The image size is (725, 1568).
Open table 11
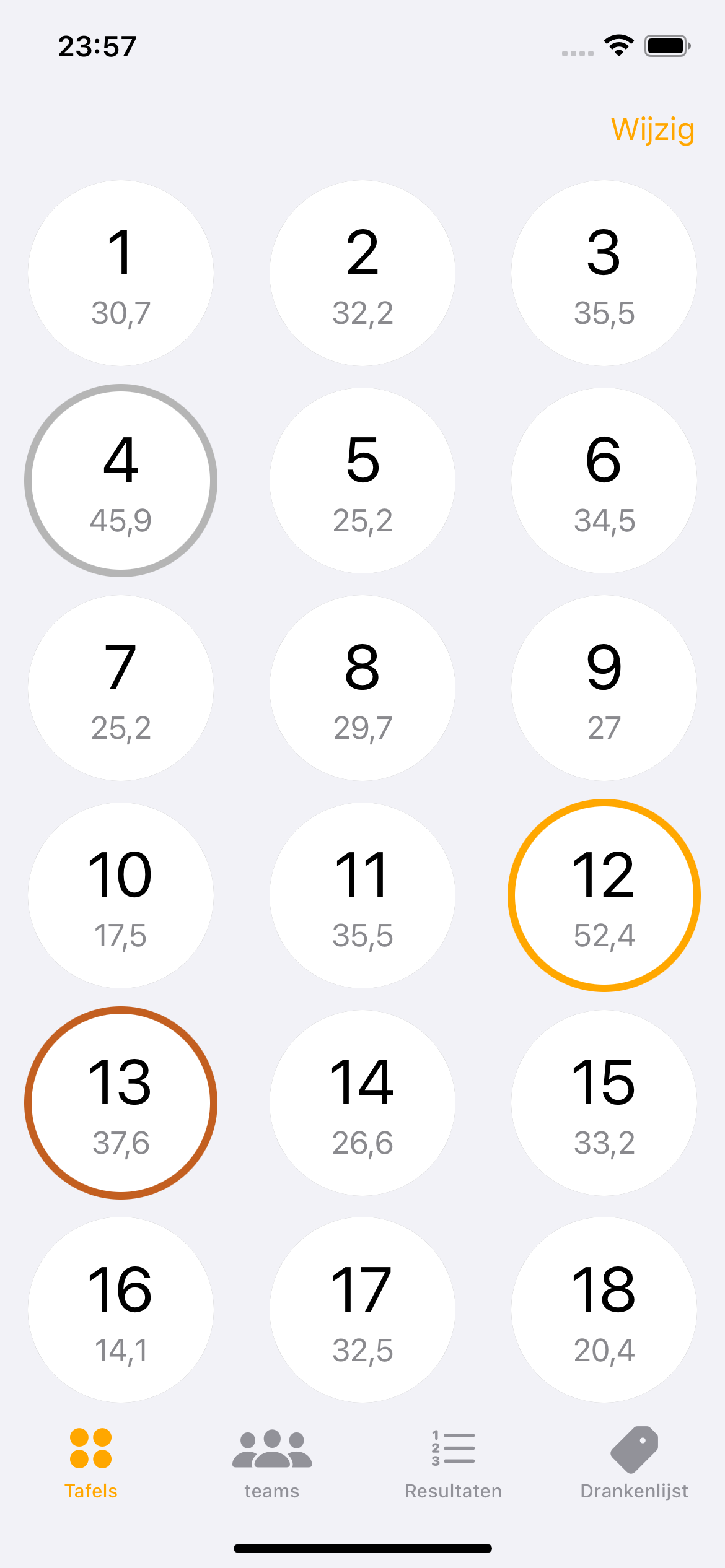point(362,895)
